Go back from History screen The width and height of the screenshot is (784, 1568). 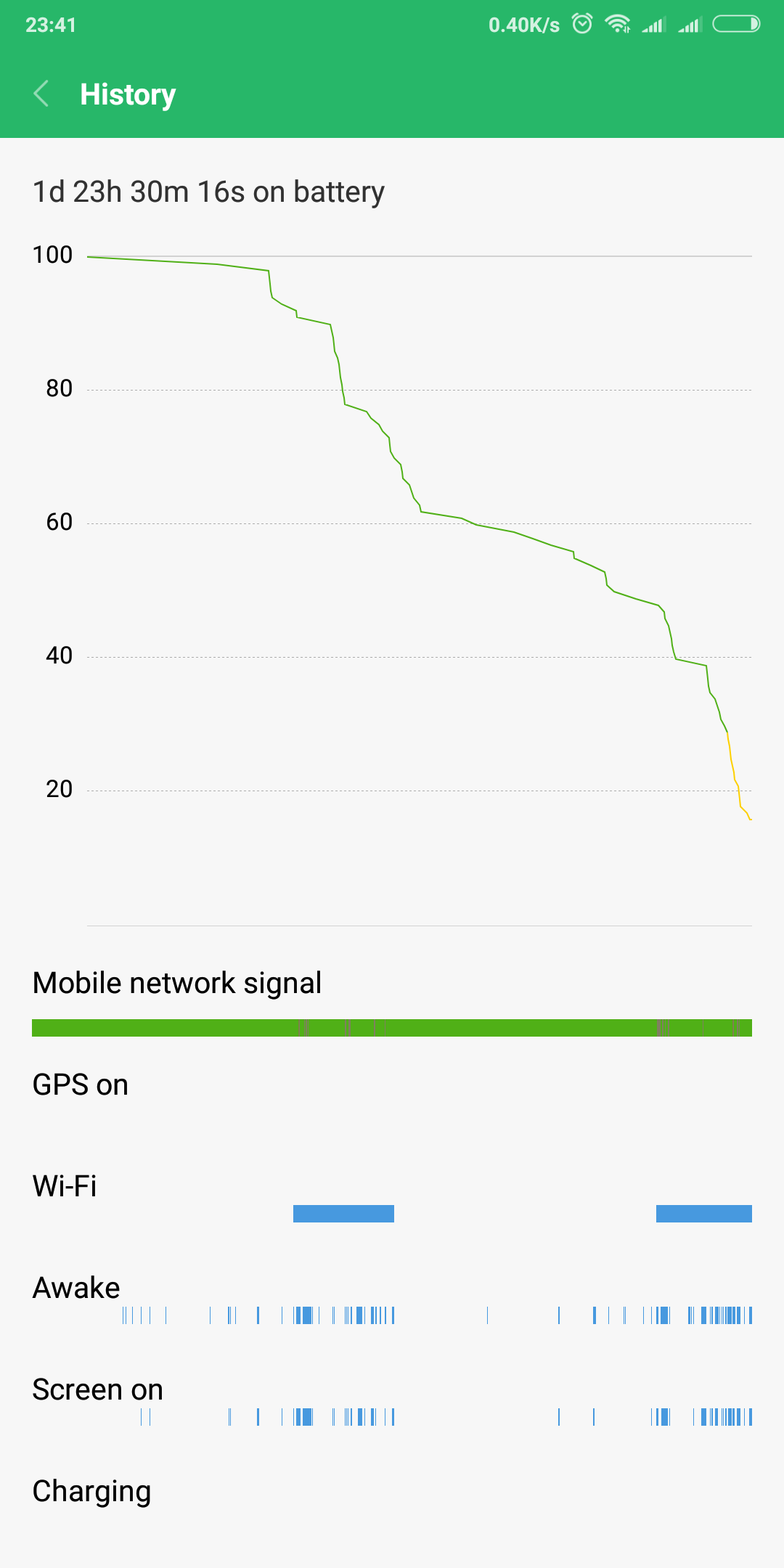pyautogui.click(x=41, y=94)
